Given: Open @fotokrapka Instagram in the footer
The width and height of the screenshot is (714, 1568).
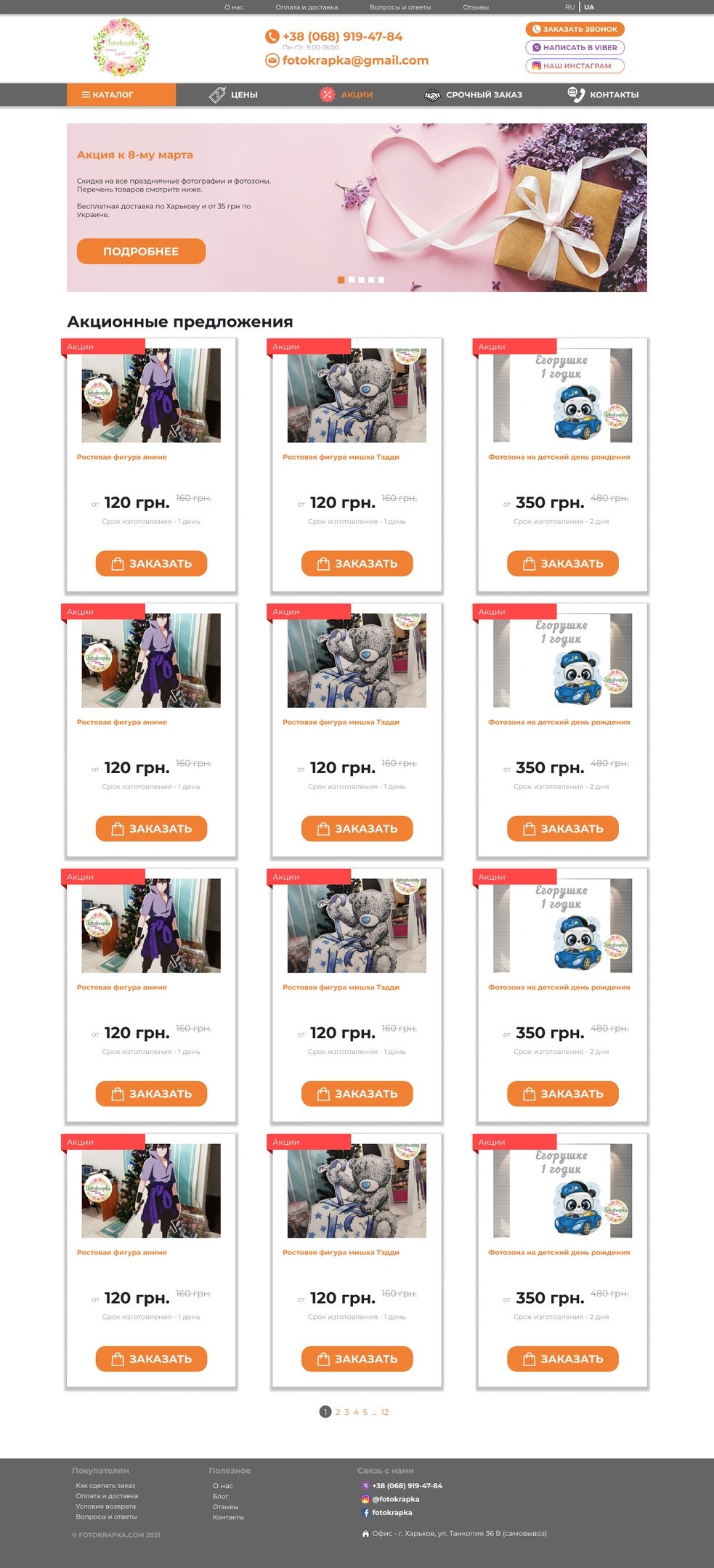Looking at the screenshot, I should (x=395, y=1499).
